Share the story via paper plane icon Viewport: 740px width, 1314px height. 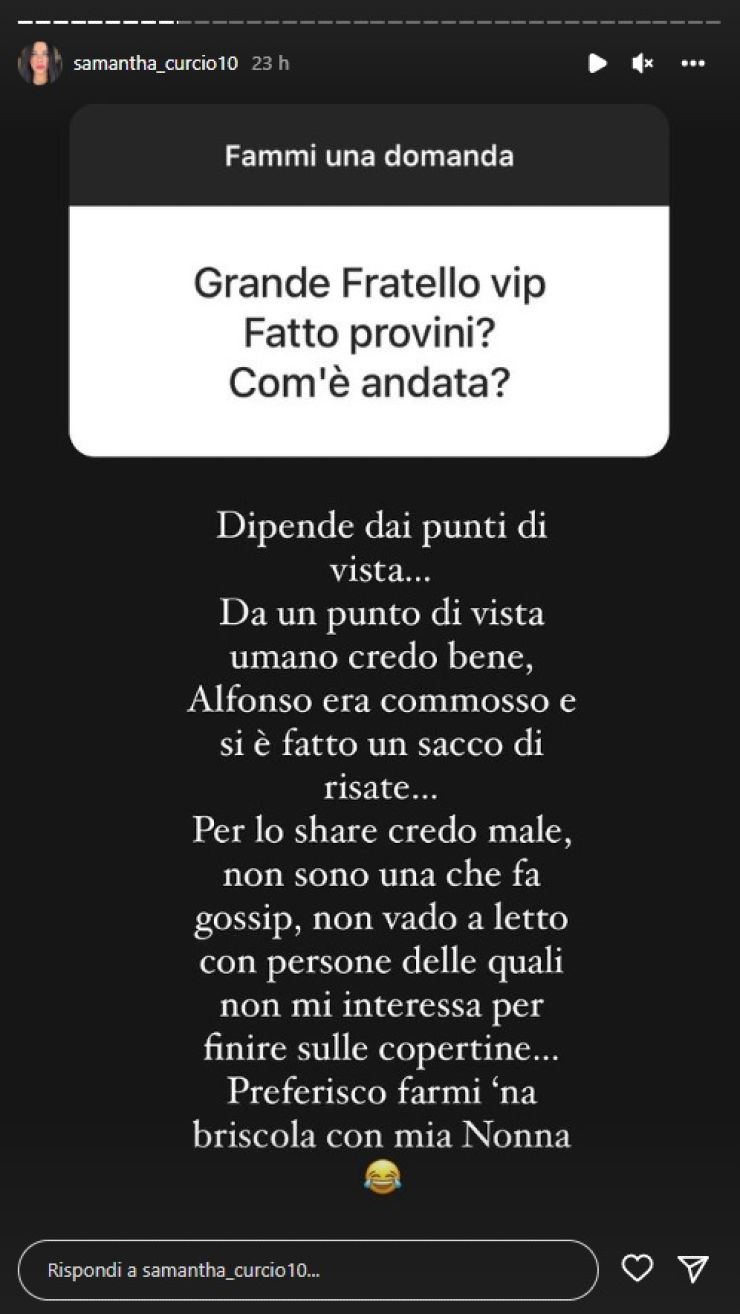tap(693, 1269)
